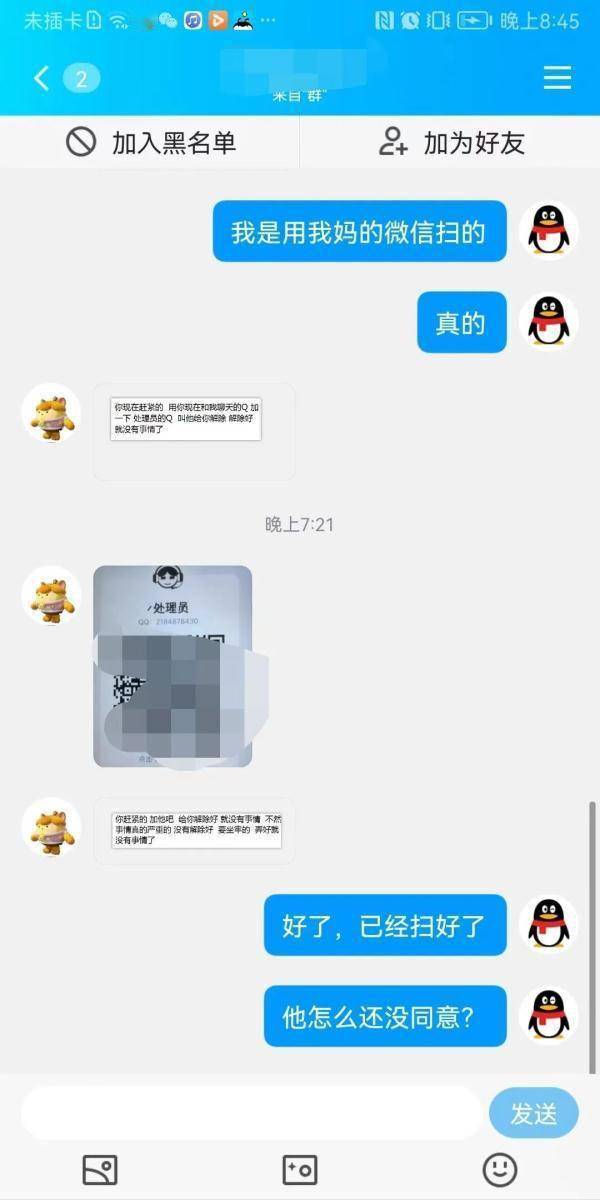The image size is (600, 1200).
Task: Go back to the message list
Action: 42,78
